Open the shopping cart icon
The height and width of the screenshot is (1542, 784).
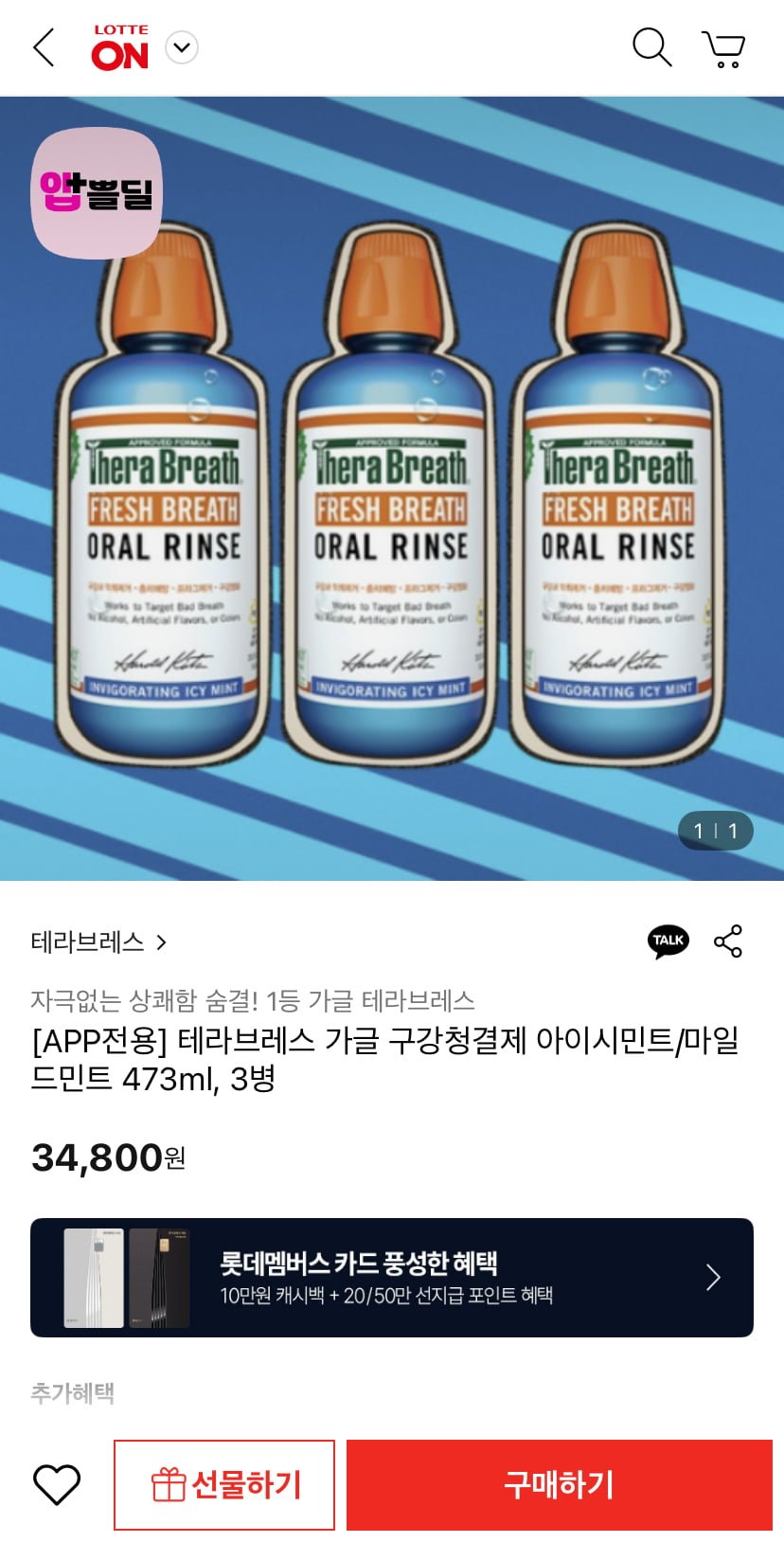[723, 47]
